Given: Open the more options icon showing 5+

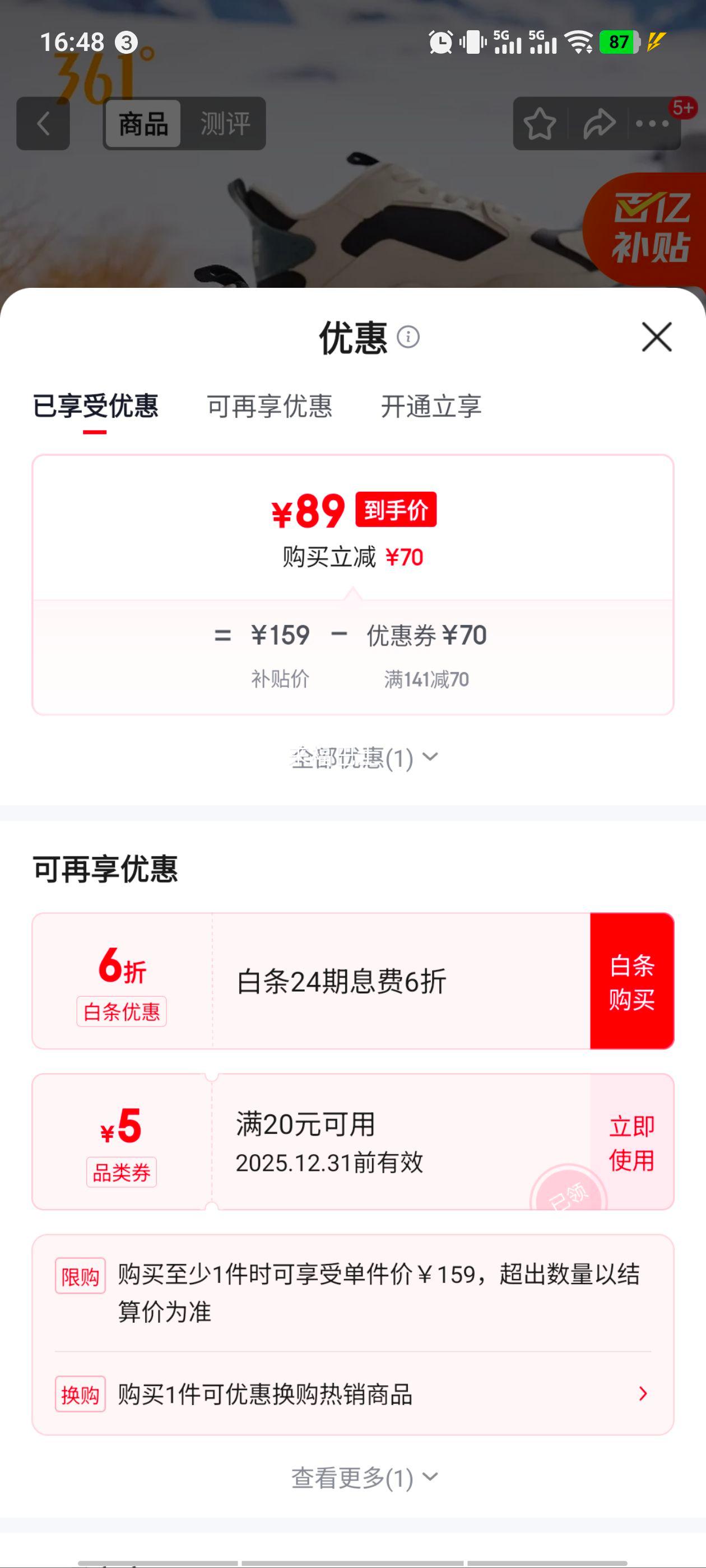Looking at the screenshot, I should [651, 124].
